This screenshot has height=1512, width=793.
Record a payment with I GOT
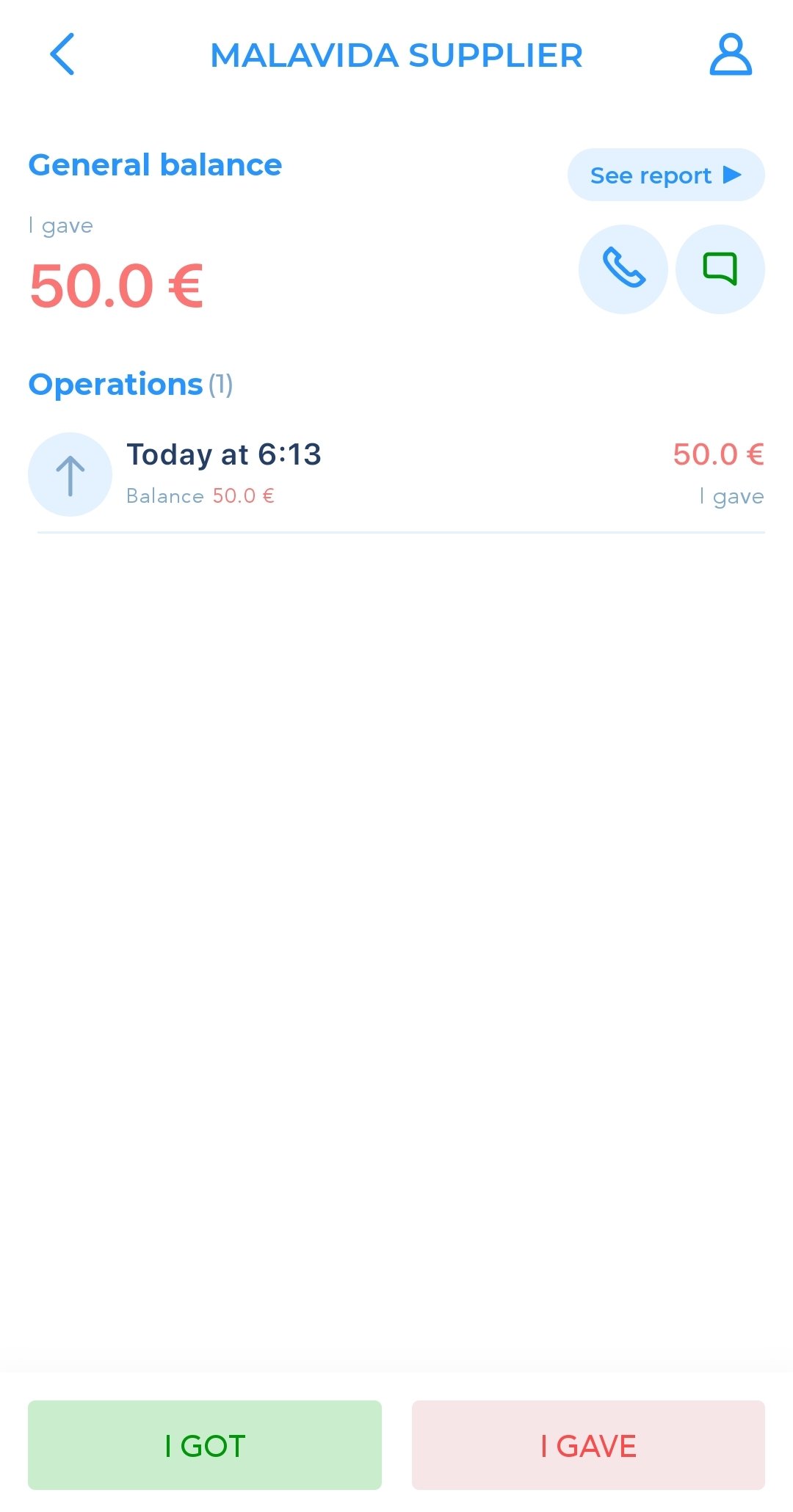(x=205, y=1445)
